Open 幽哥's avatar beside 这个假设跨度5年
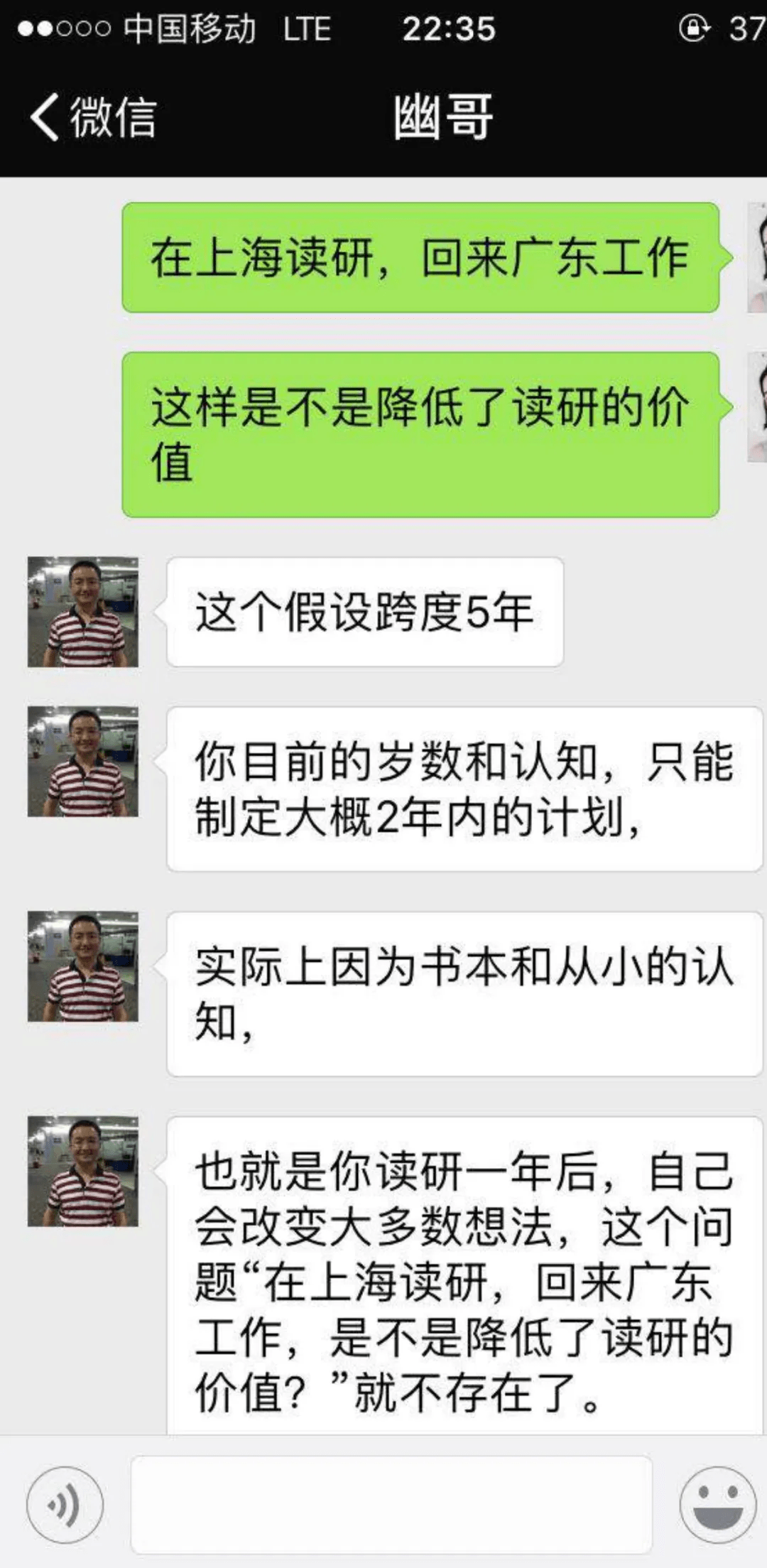The image size is (767, 1568). 83,612
